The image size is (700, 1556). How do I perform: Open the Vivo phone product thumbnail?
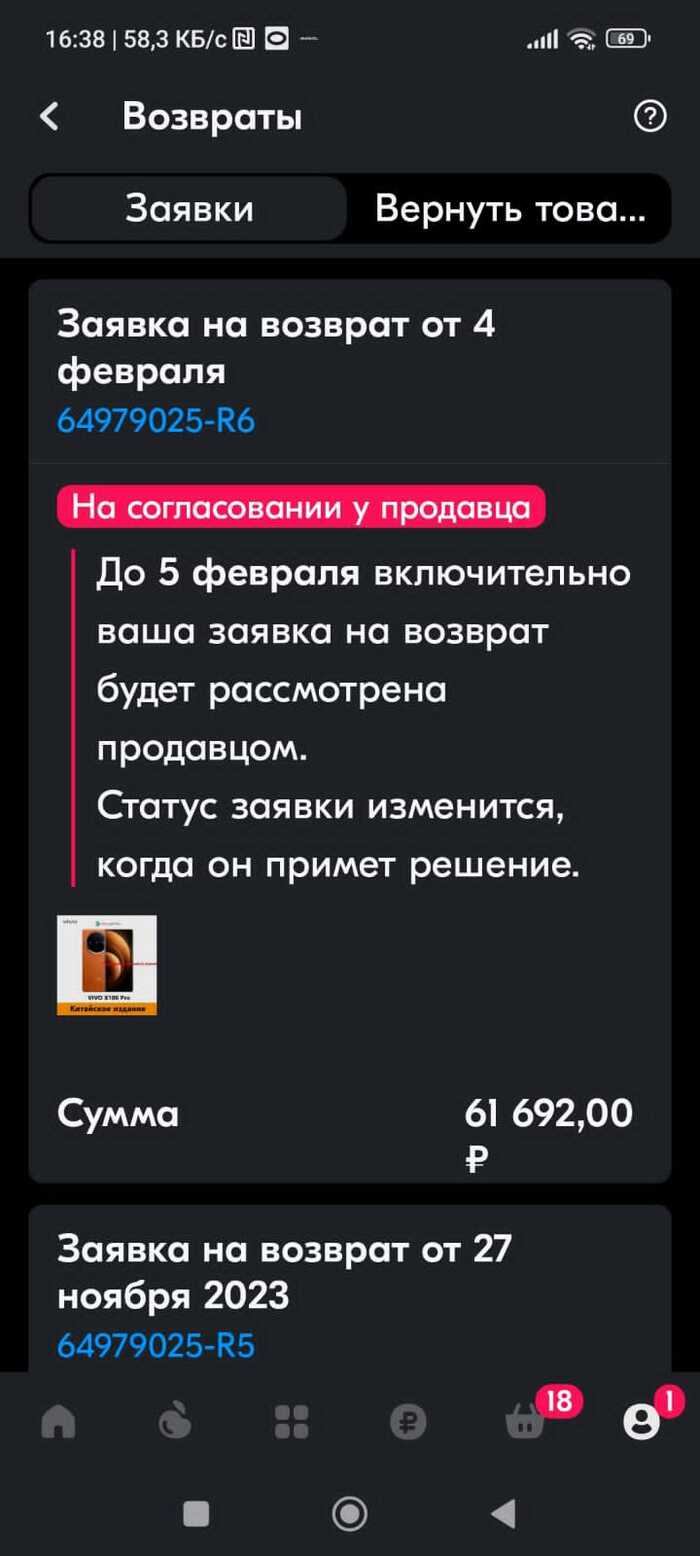[107, 965]
